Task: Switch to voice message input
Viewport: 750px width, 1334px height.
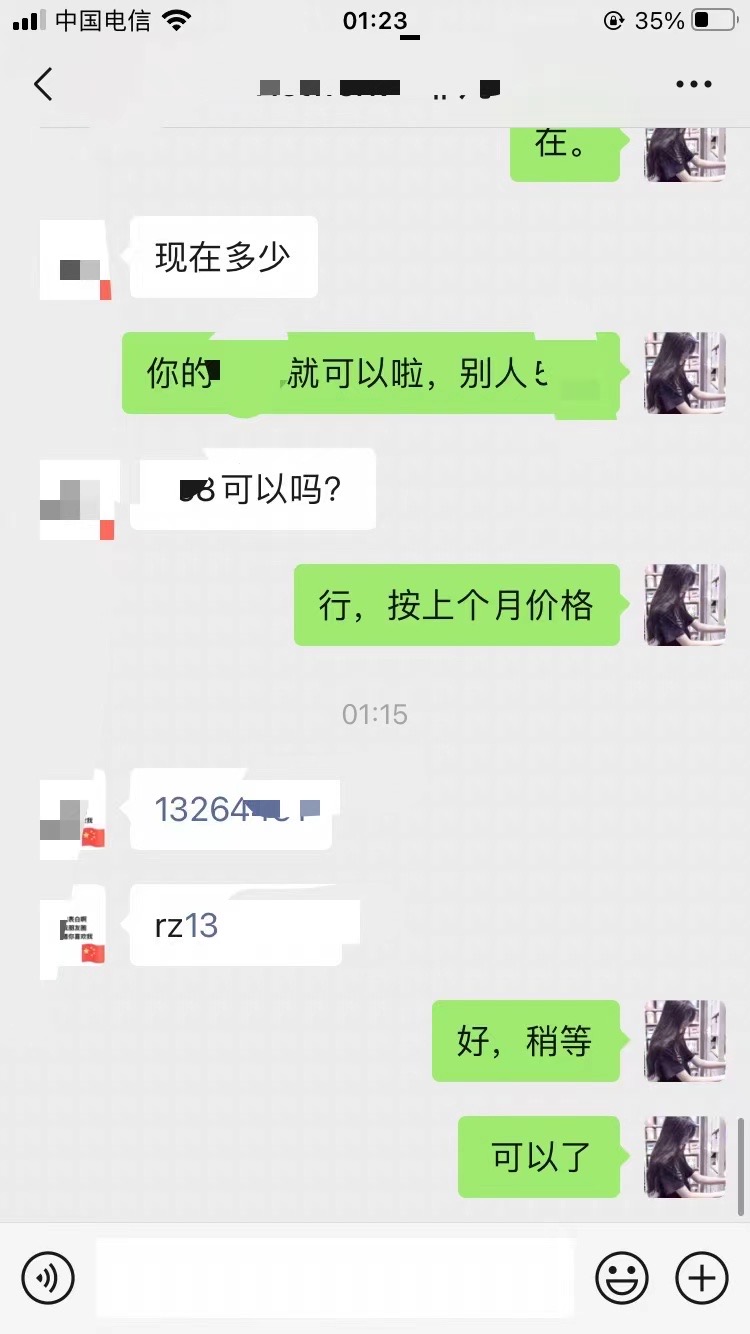Action: click(x=48, y=1277)
